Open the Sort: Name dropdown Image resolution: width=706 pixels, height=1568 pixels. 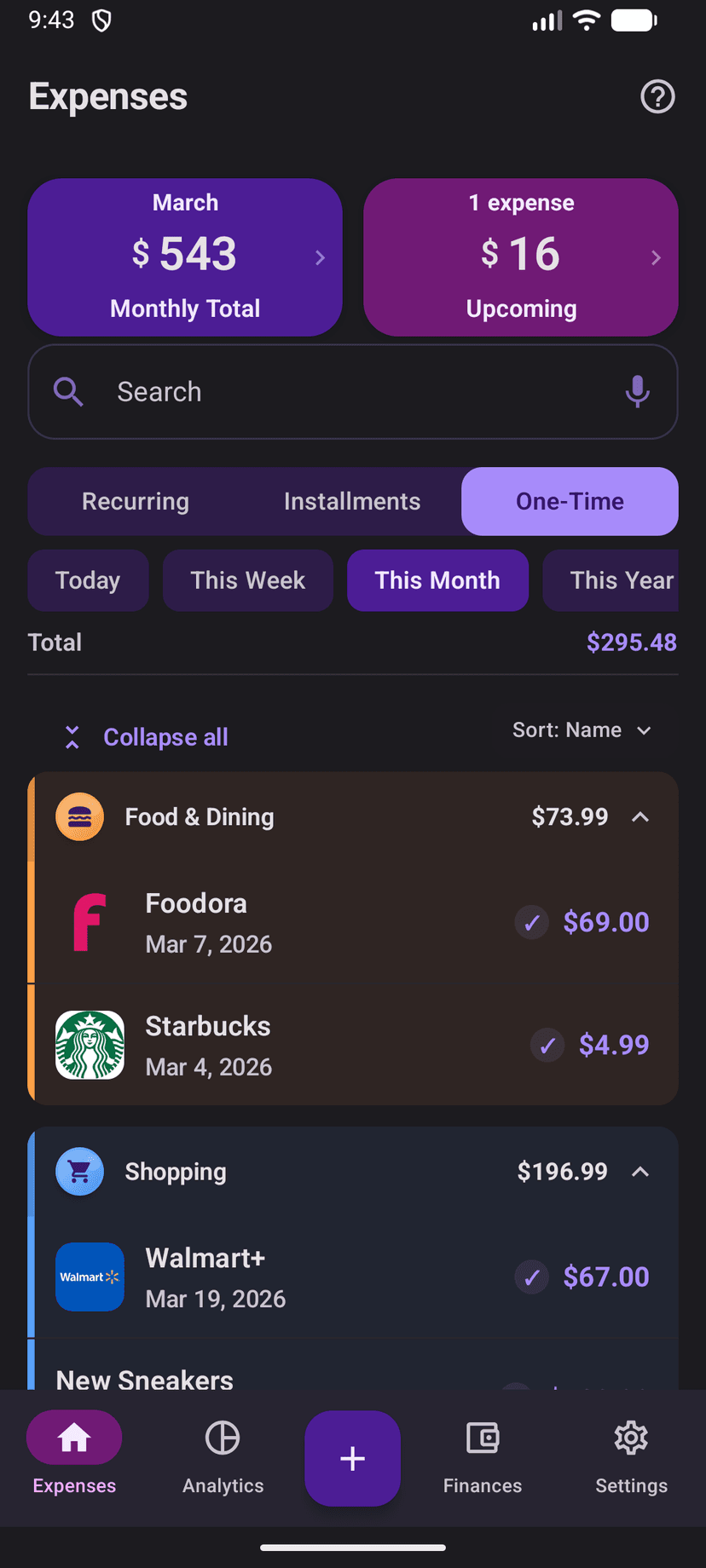coord(584,730)
